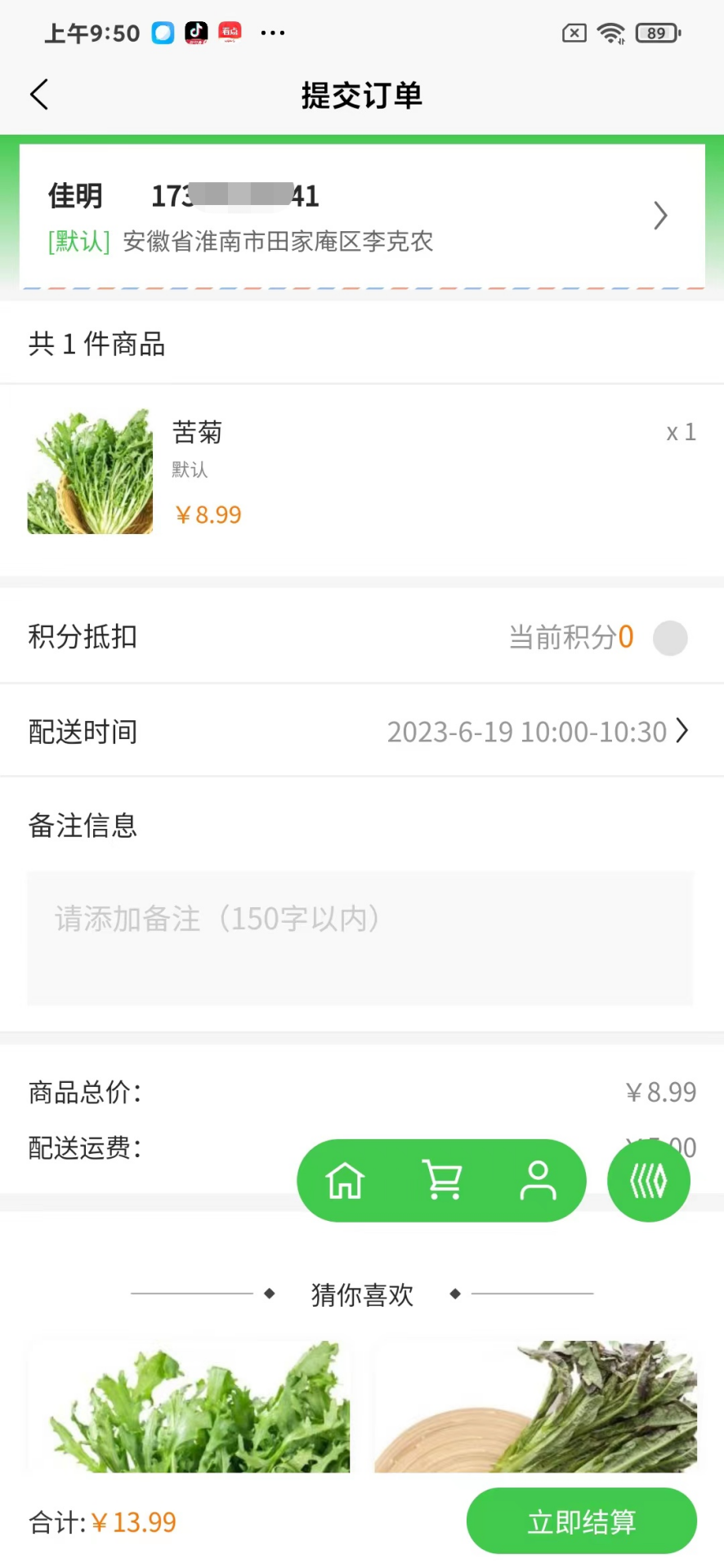Screen dimensions: 724x1568
Task: Open the home page via home icon
Action: (345, 1180)
